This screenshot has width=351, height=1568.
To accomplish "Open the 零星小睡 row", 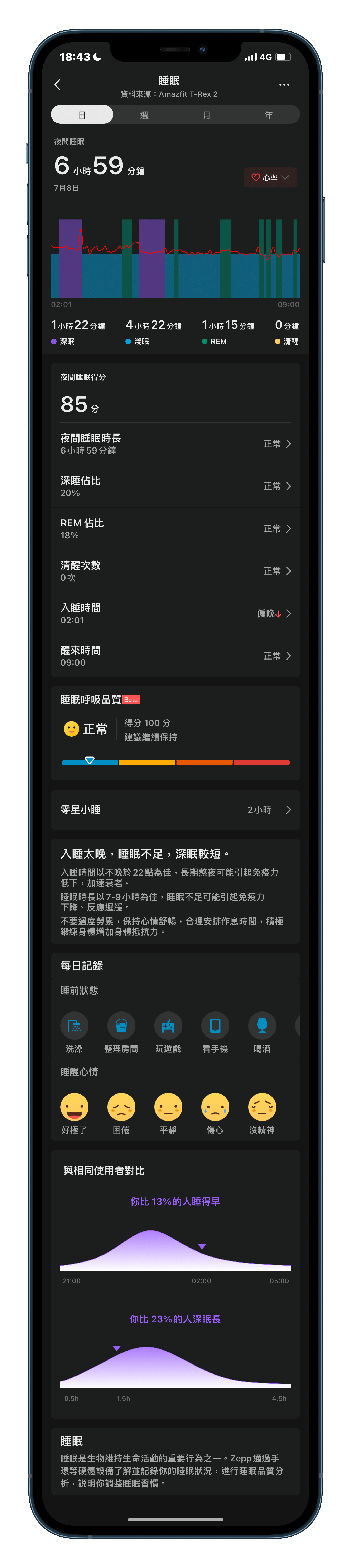I will [175, 810].
